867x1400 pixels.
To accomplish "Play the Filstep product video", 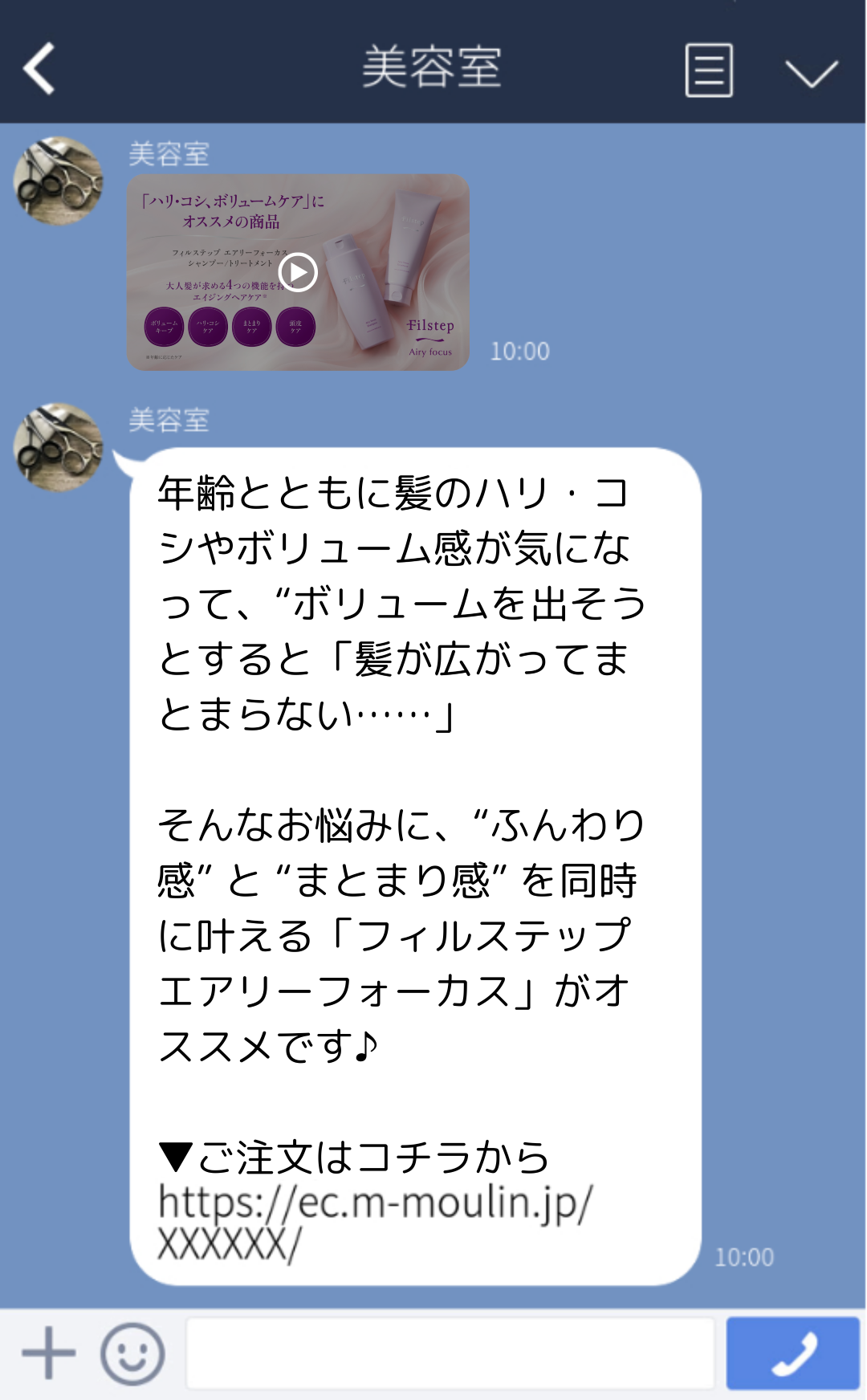I will pyautogui.click(x=298, y=273).
